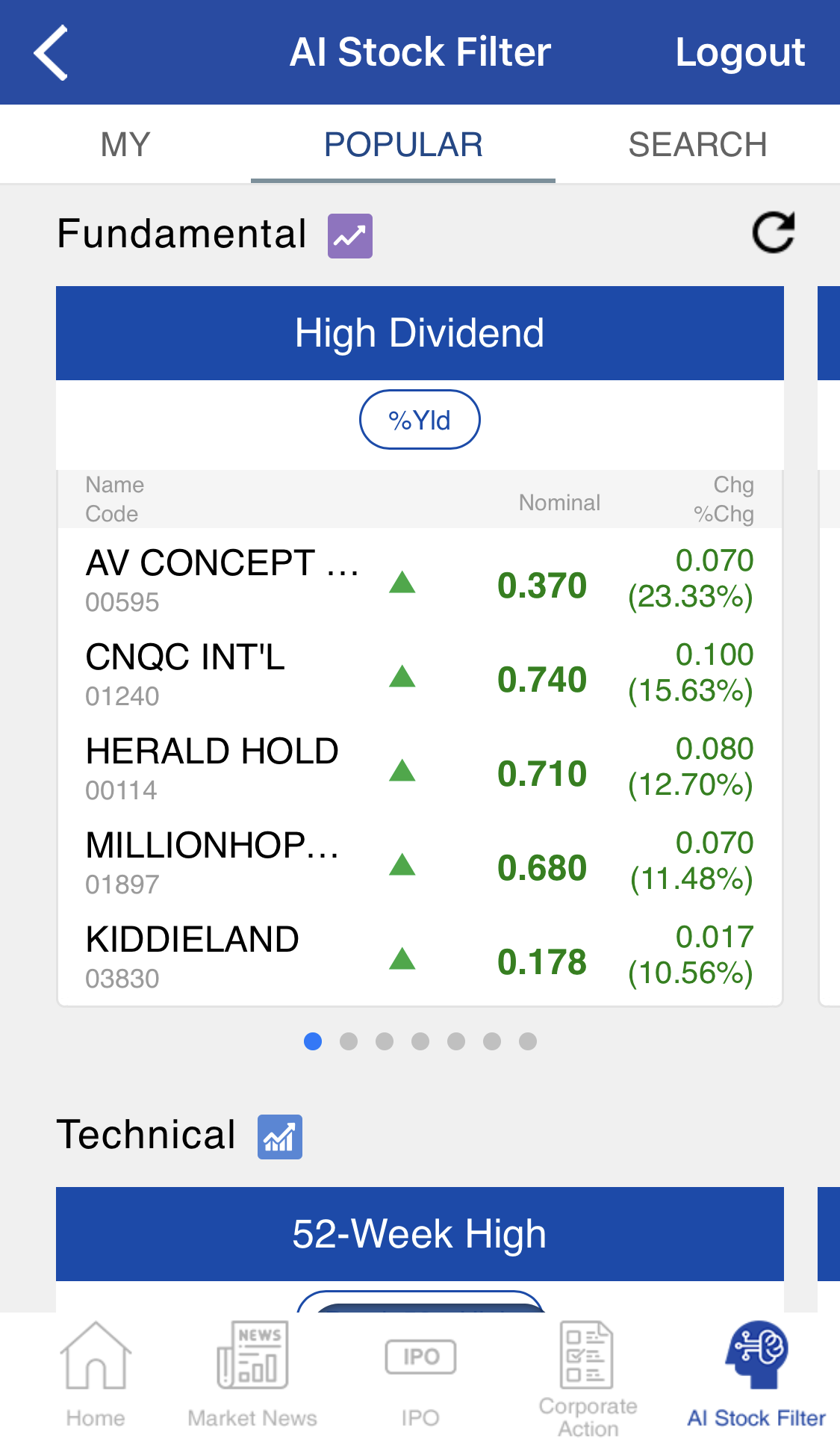
Task: Select AI Stock Filter in bottom bar
Action: 756,1375
